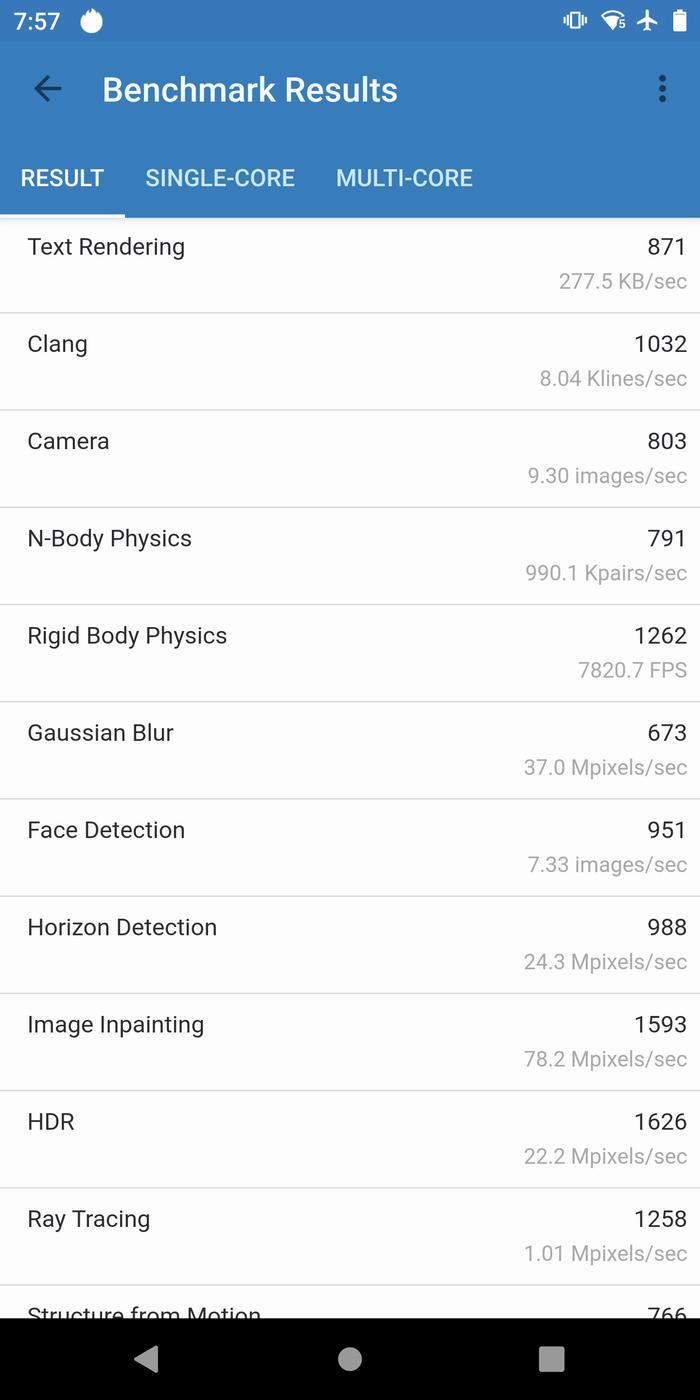This screenshot has height=1400, width=700.
Task: Select the RESULT tab
Action: [x=62, y=178]
